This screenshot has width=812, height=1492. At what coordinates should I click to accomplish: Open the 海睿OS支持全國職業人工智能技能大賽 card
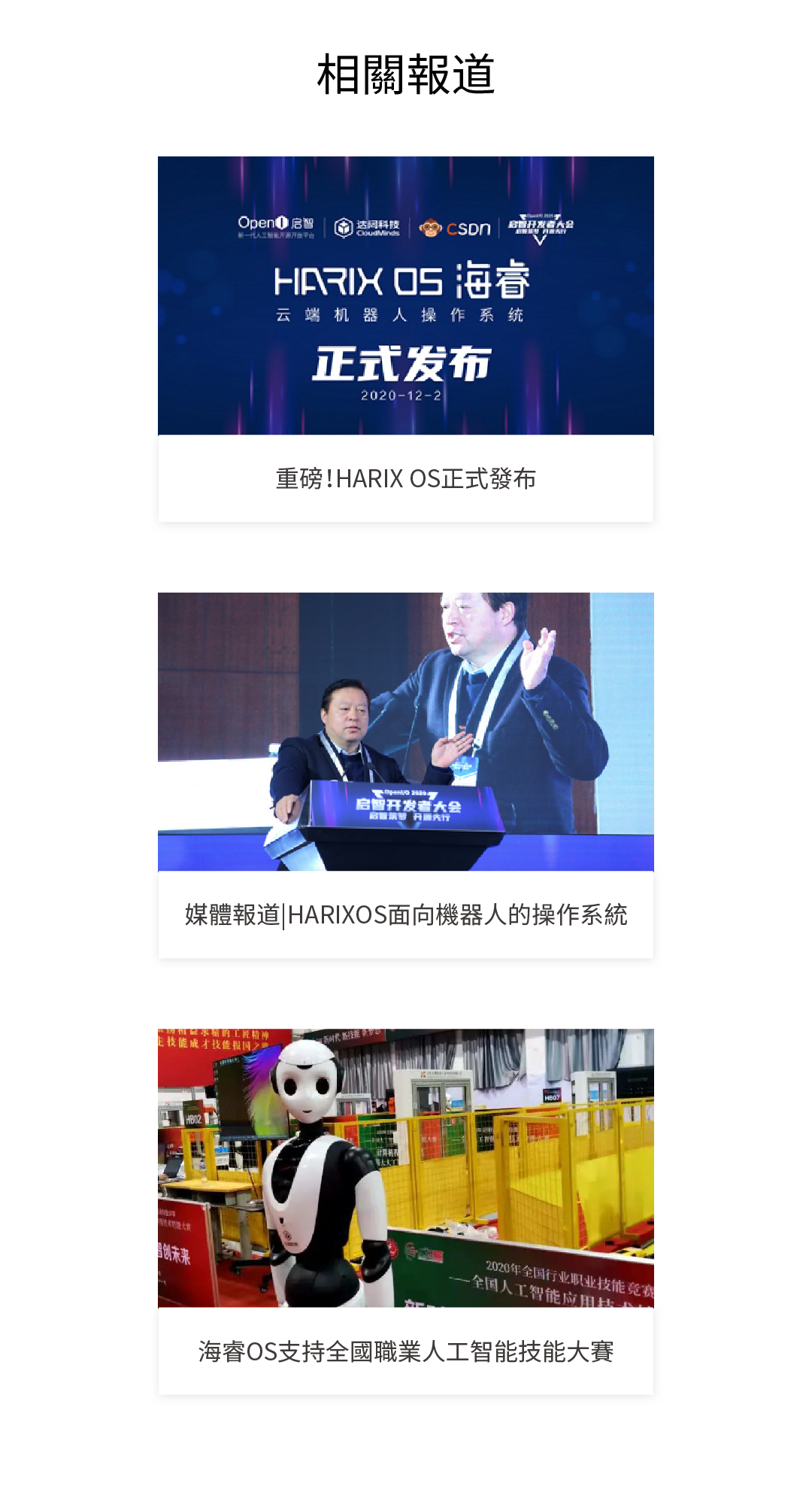click(x=405, y=1351)
